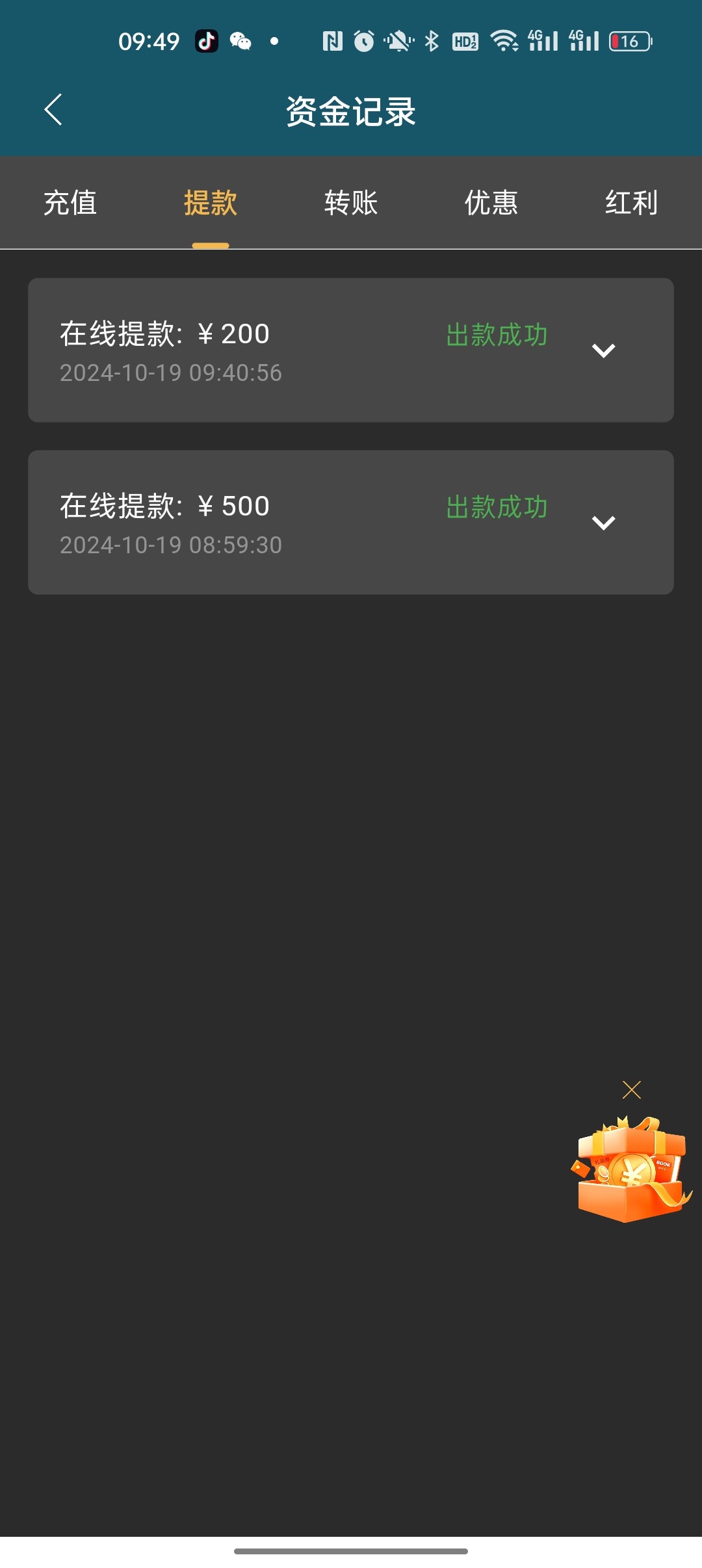This screenshot has height=1568, width=702.
Task: Expand the ¥200 withdrawal record chevron
Action: pos(603,351)
